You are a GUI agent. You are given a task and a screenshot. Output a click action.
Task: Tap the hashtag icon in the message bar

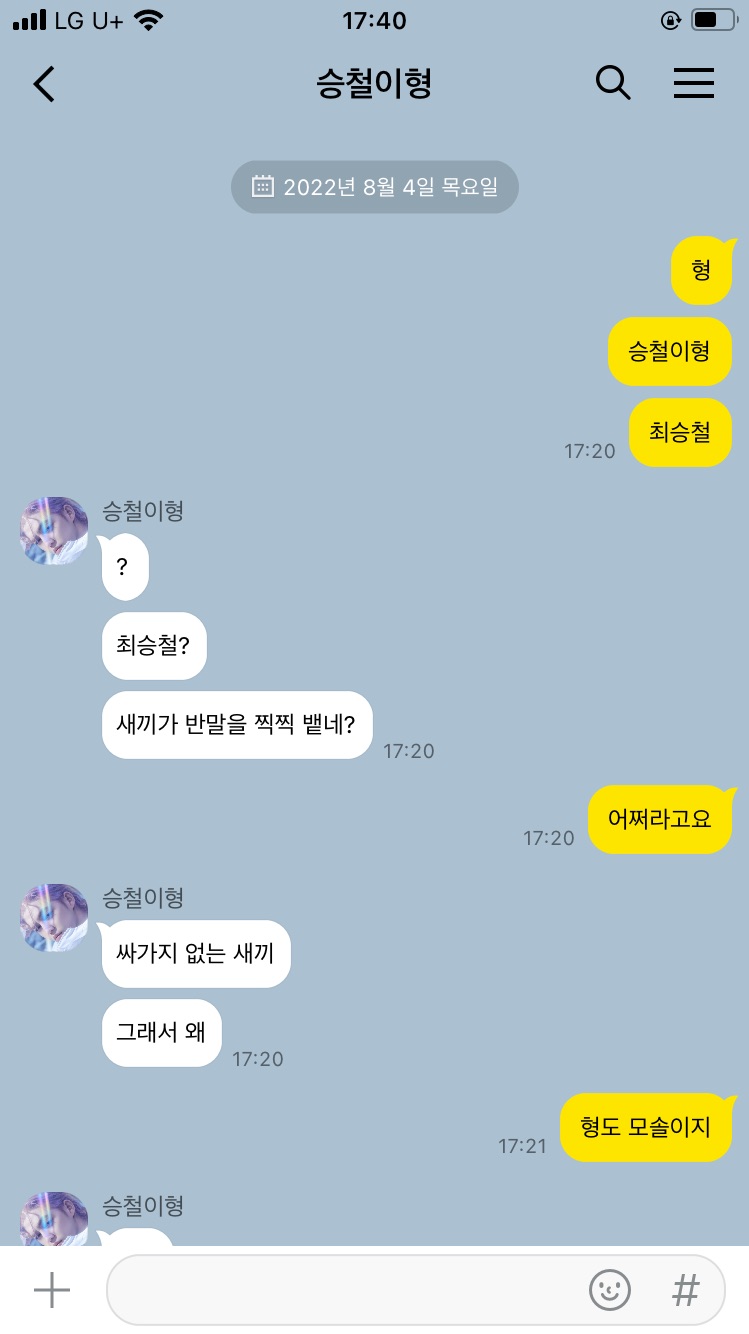coord(686,1291)
